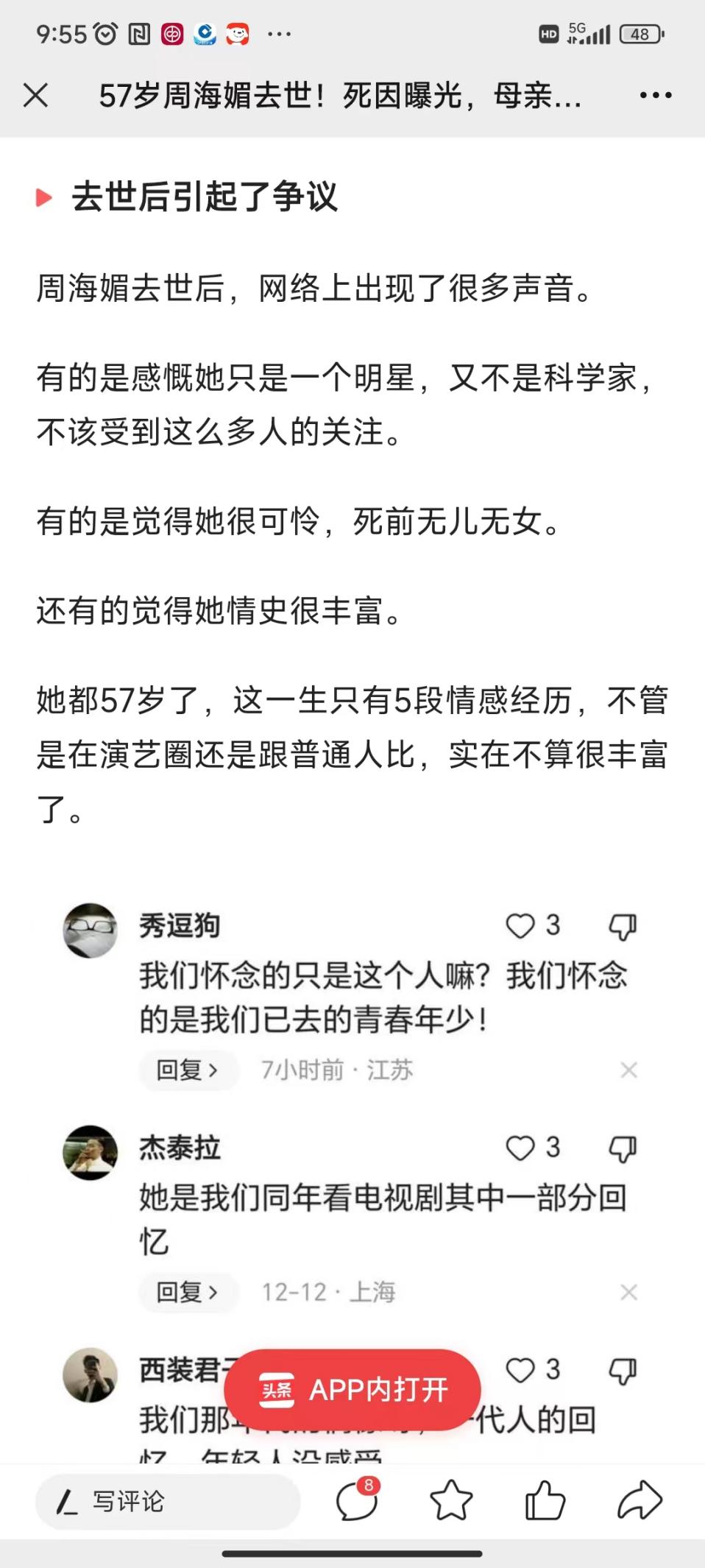The height and width of the screenshot is (1568, 705).
Task: Like 杰泰拉's comment
Action: tap(520, 1148)
